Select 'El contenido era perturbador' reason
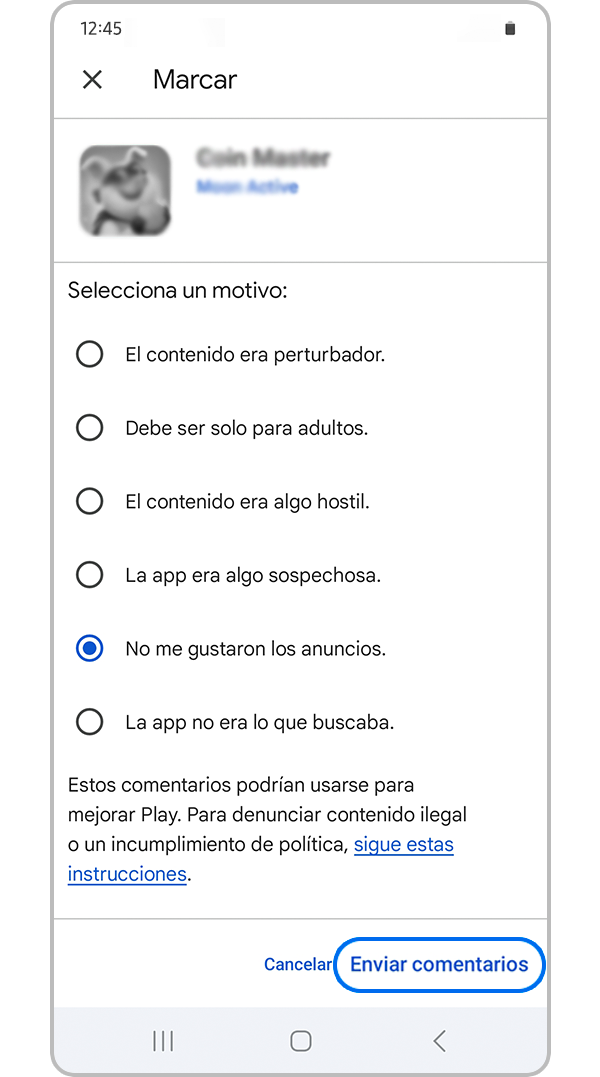This screenshot has width=600, height=1077. point(90,354)
